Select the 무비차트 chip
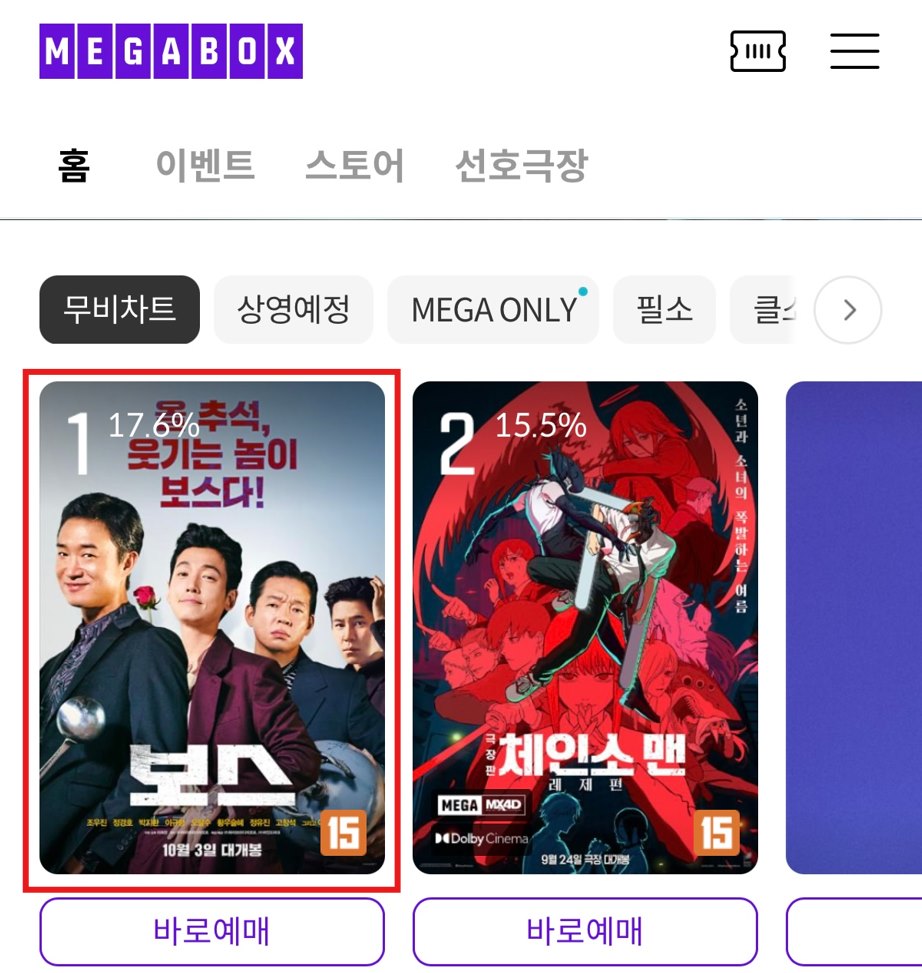The image size is (922, 973). pyautogui.click(x=120, y=310)
